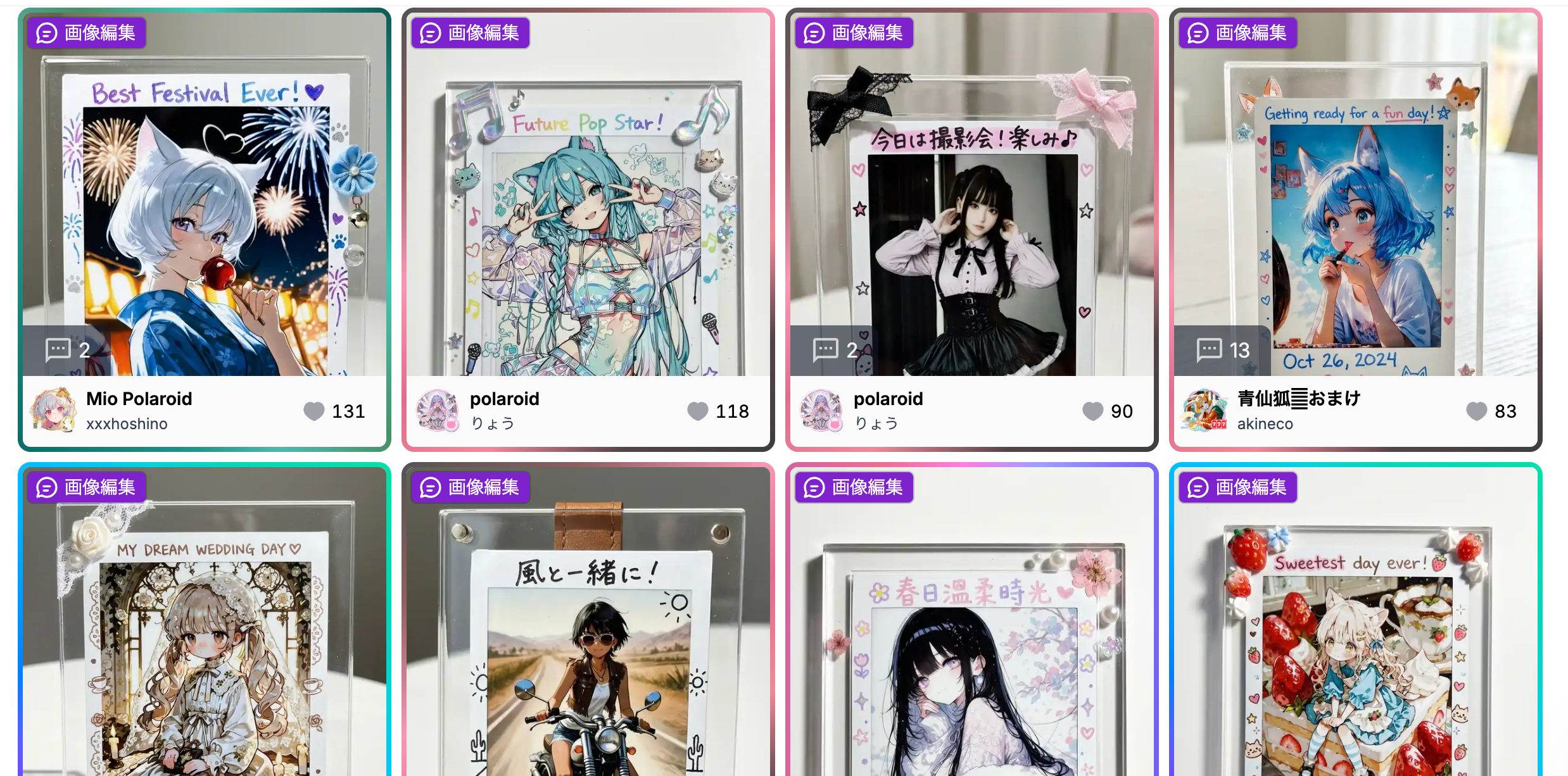Tap the 画像編集 badge on Mio Polaroid
Viewport: 1568px width, 776px height.
click(x=87, y=33)
